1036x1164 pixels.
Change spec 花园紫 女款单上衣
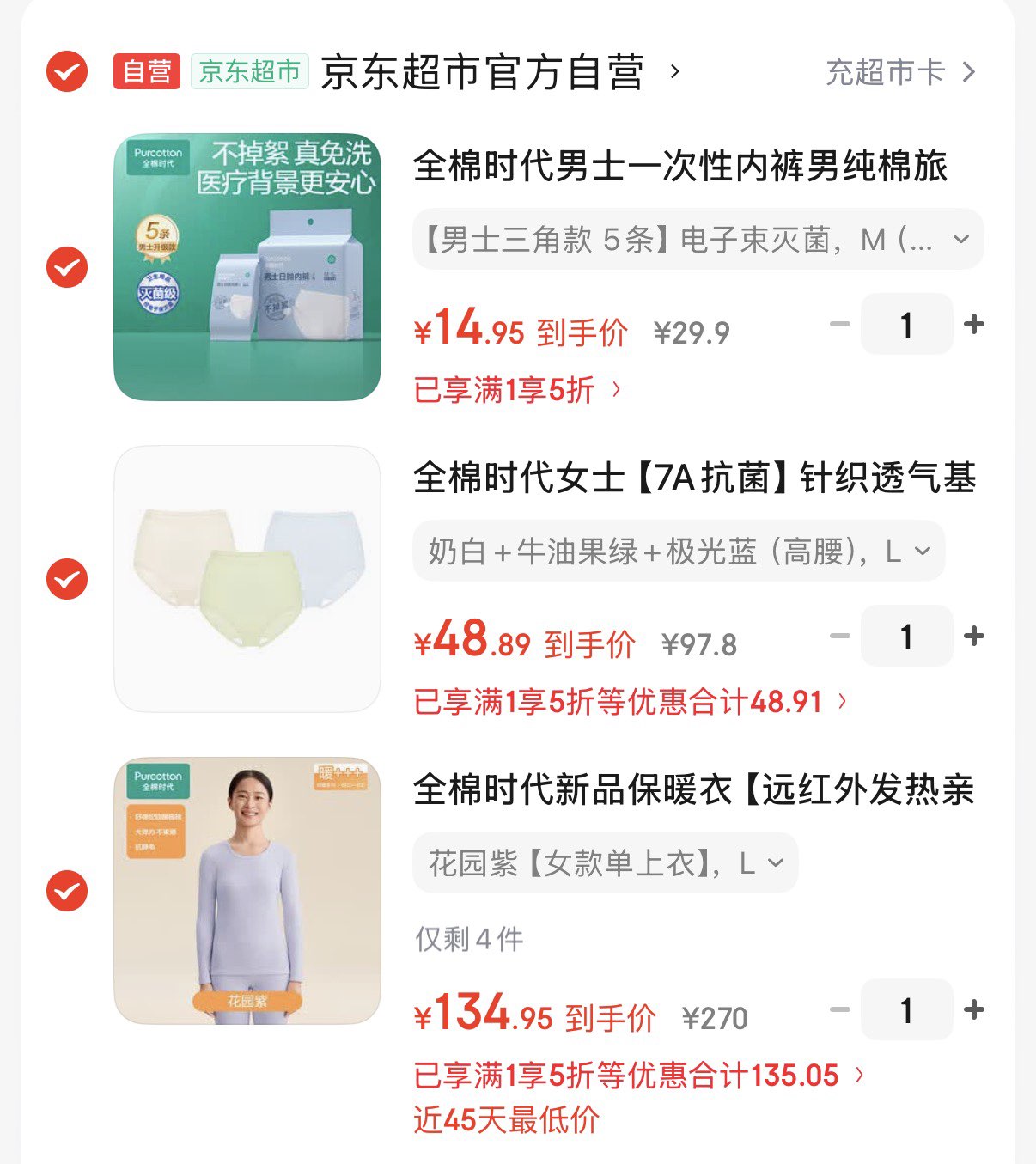point(605,863)
